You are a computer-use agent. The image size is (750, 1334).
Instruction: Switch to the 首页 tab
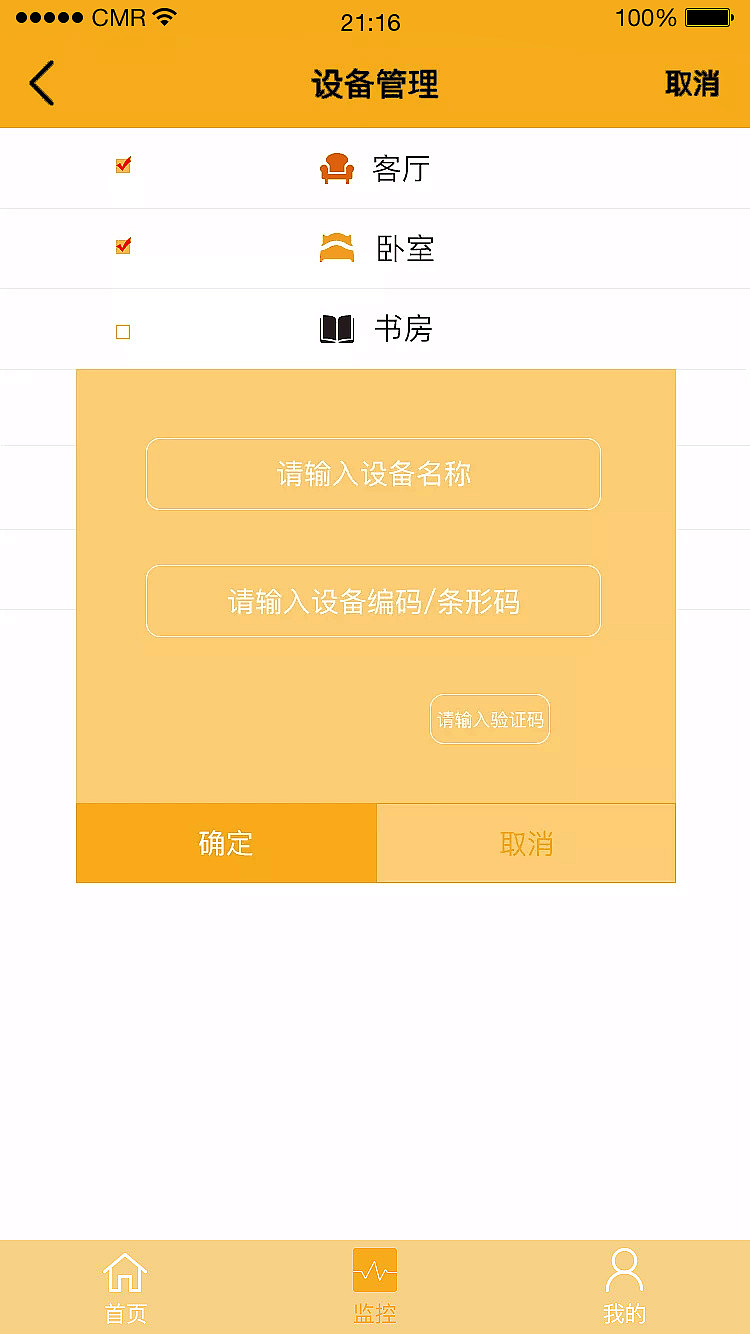click(x=125, y=1287)
